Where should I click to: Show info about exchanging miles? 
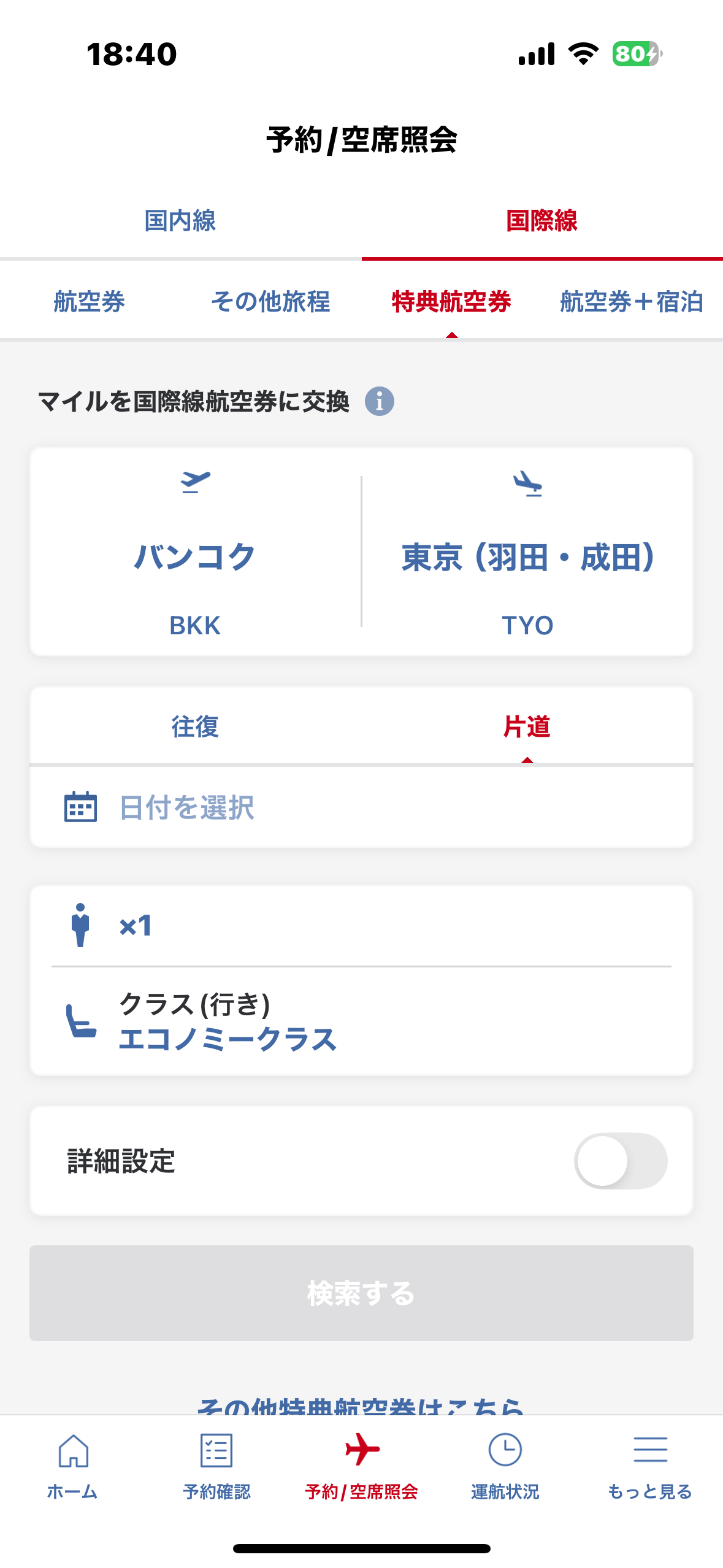point(380,402)
